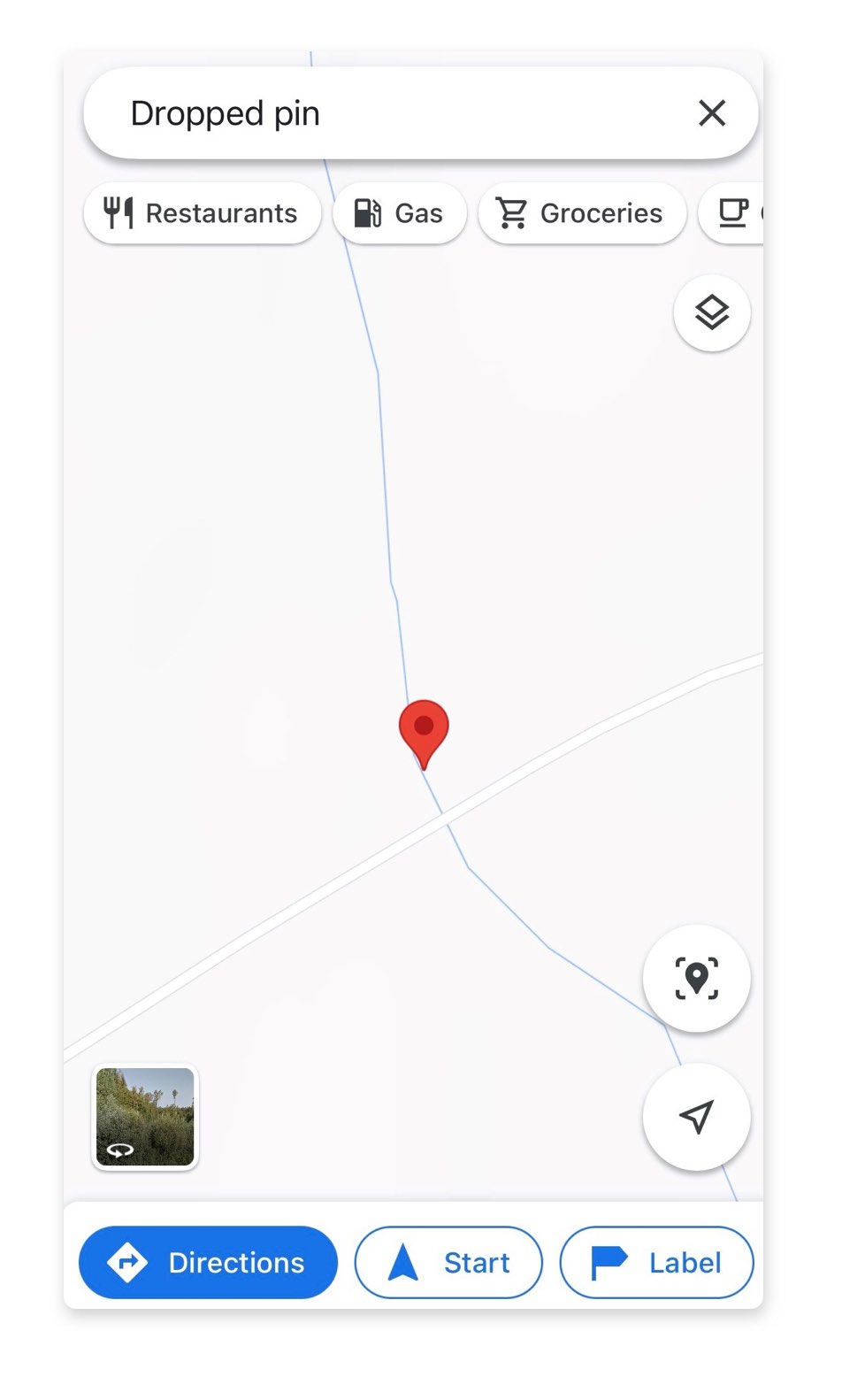Select the coffee cup chip

point(731,213)
